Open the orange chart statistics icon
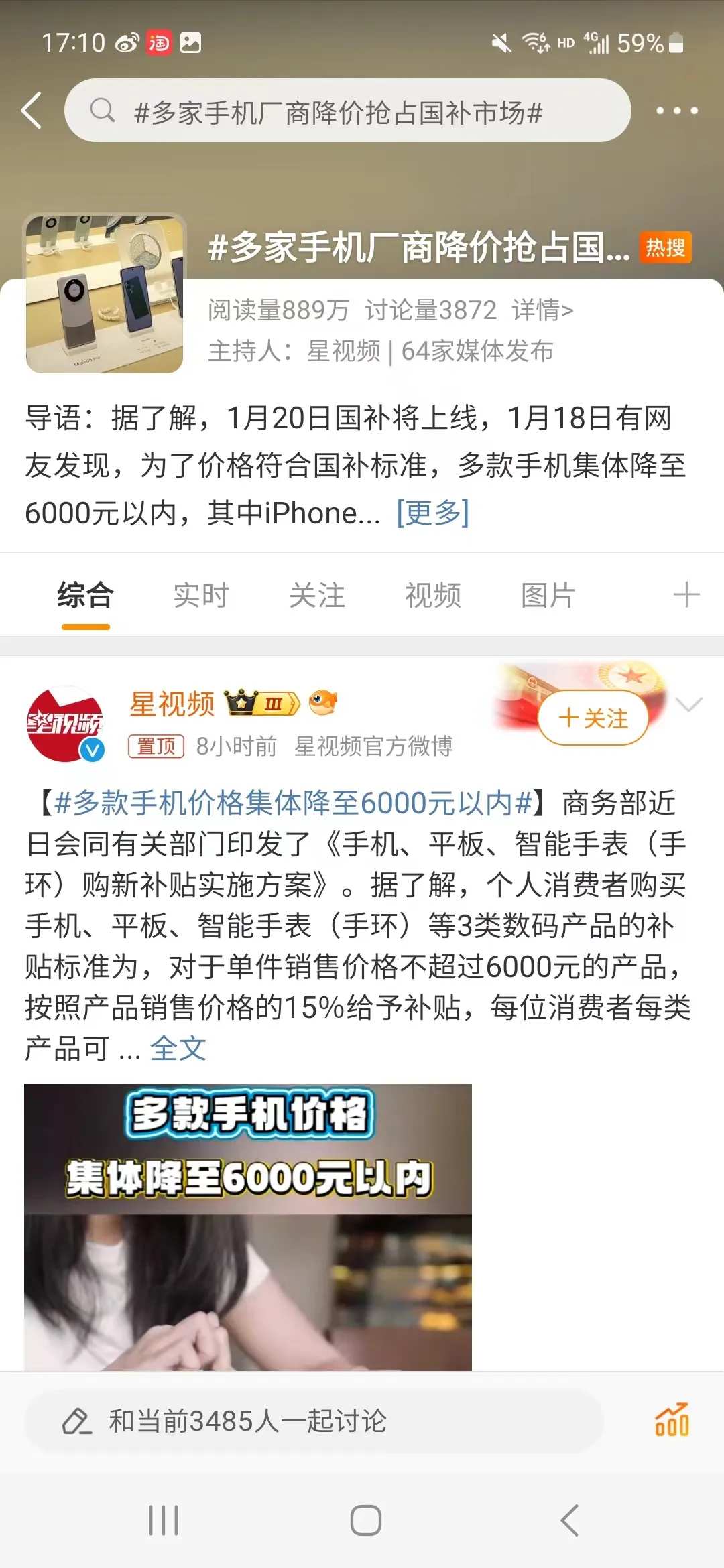This screenshot has height=1568, width=724. 672,1420
